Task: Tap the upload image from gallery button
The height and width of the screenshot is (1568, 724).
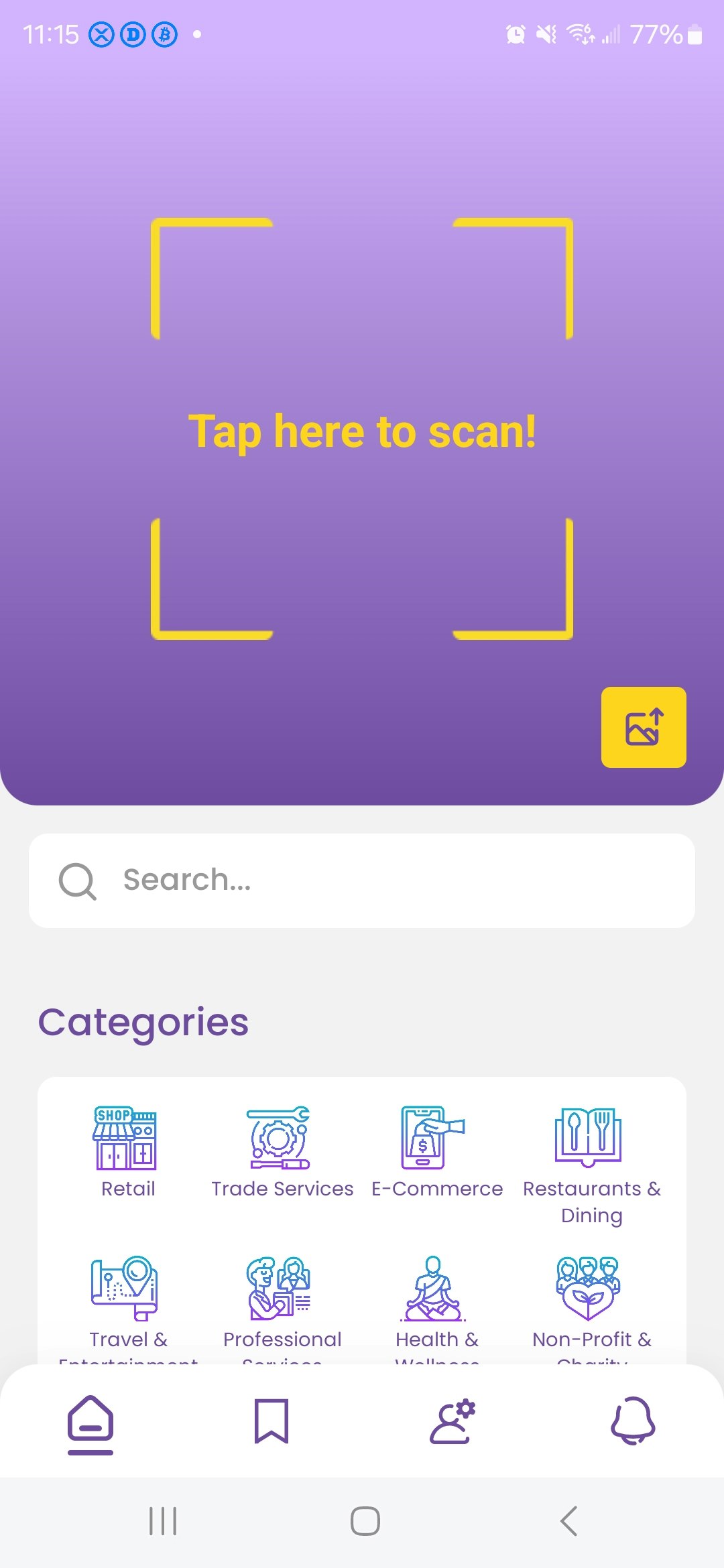Action: point(644,728)
